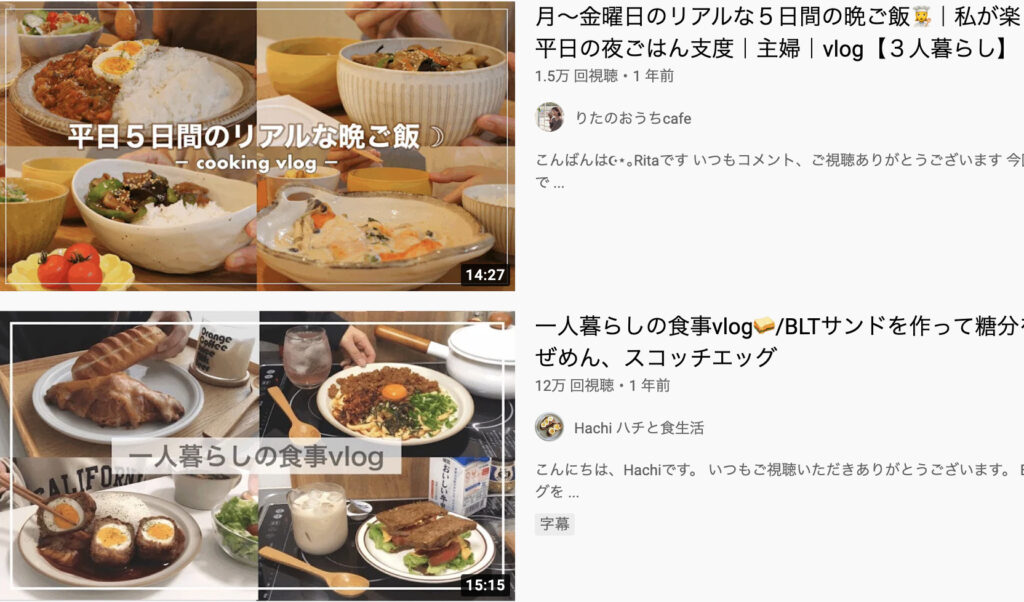
Task: Visit Hachi ハチと食生活 channel
Action: pos(638,428)
